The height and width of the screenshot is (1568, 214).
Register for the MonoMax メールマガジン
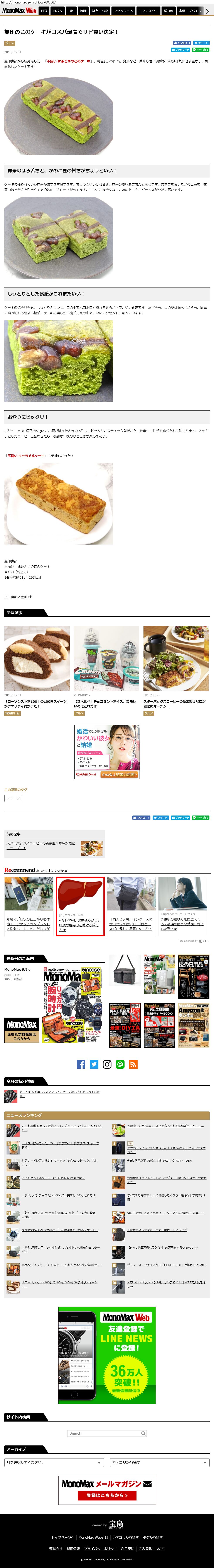[107, 1495]
